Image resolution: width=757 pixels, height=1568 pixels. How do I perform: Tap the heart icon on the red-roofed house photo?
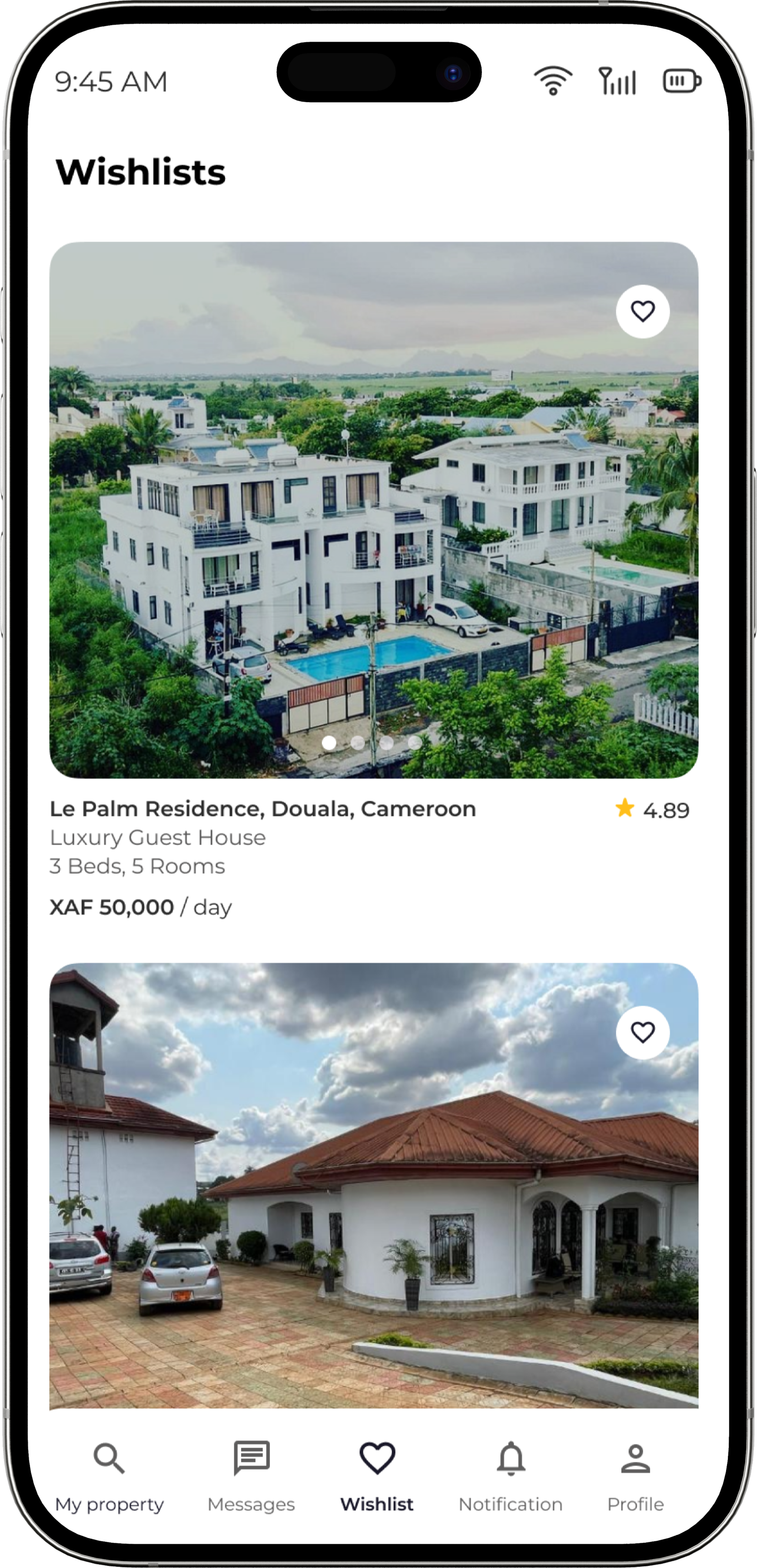[x=642, y=1032]
